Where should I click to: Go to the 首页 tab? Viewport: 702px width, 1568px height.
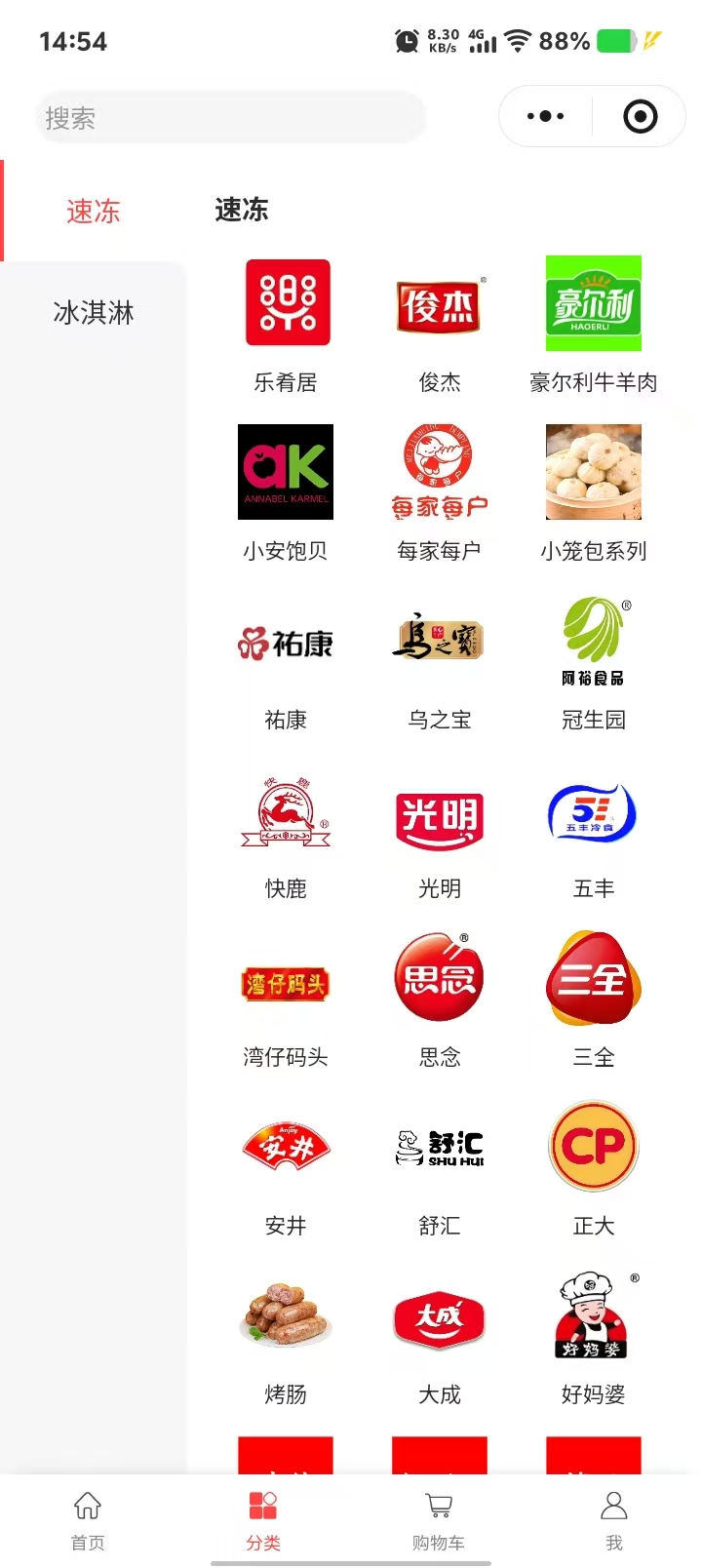pyautogui.click(x=88, y=1519)
